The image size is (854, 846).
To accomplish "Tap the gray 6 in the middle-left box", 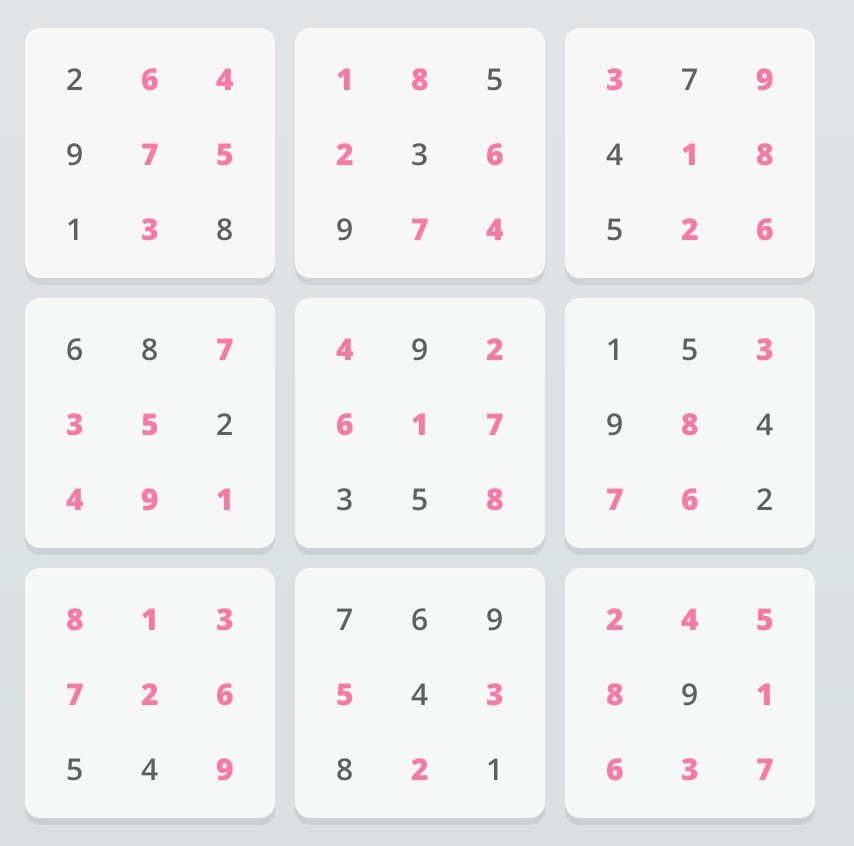I will 74,350.
